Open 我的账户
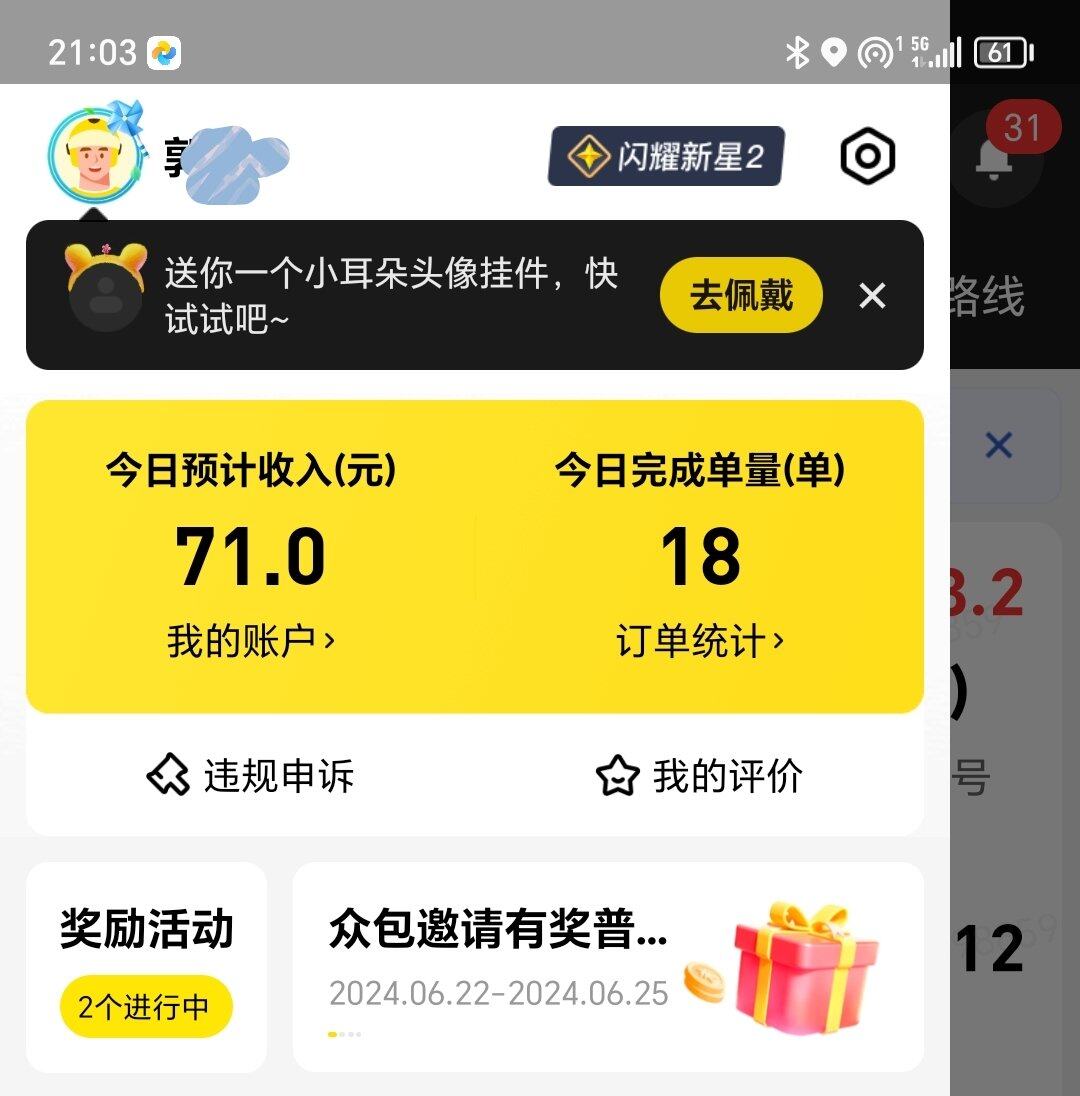Screen dimensions: 1080x1096 (250, 641)
